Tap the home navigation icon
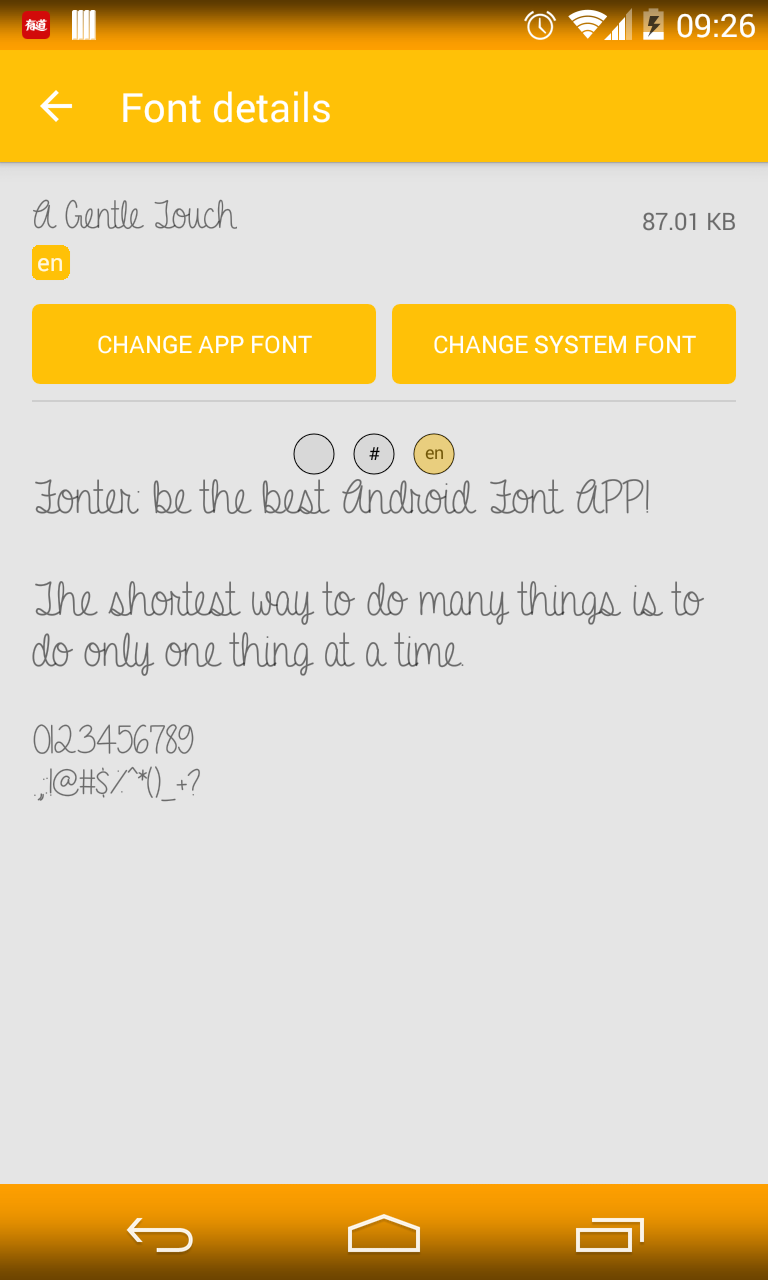Screen dimensions: 768x1280 384,1233
